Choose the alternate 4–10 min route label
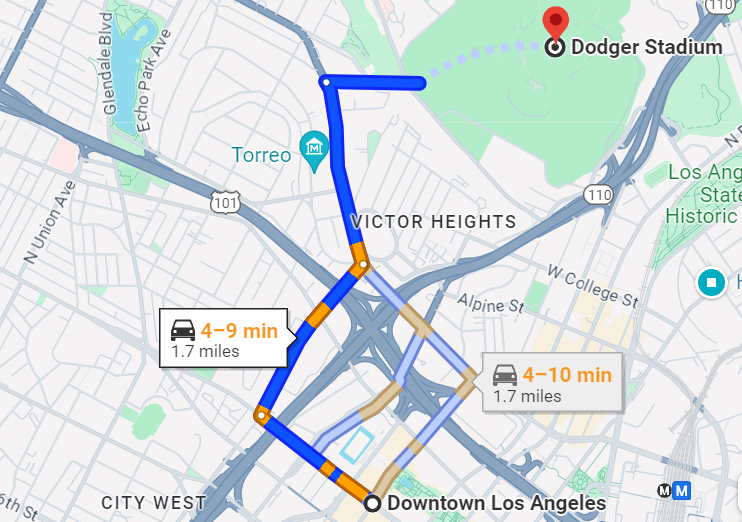Image resolution: width=742 pixels, height=522 pixels. pos(551,384)
